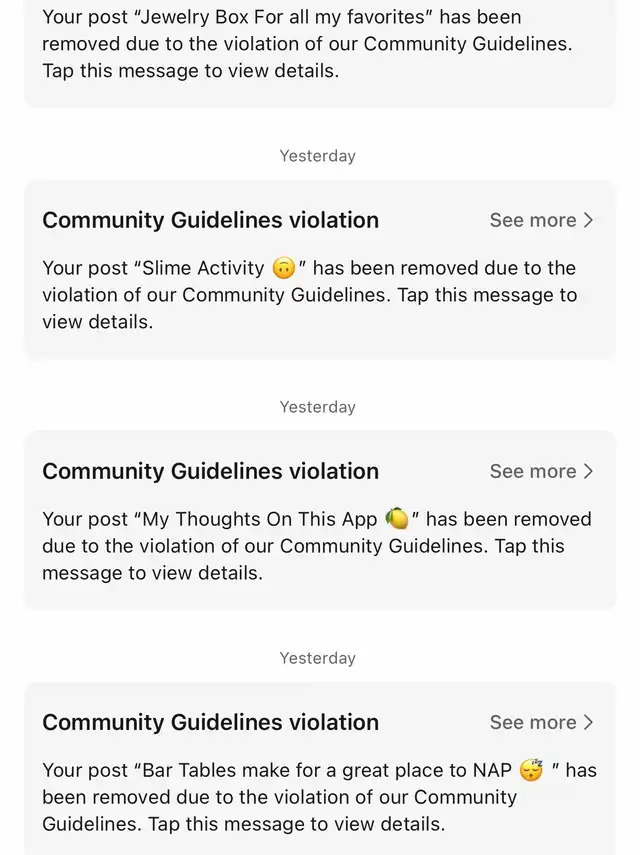
Task: Open the Bar Tables NAP post removal message
Action: coord(318,797)
